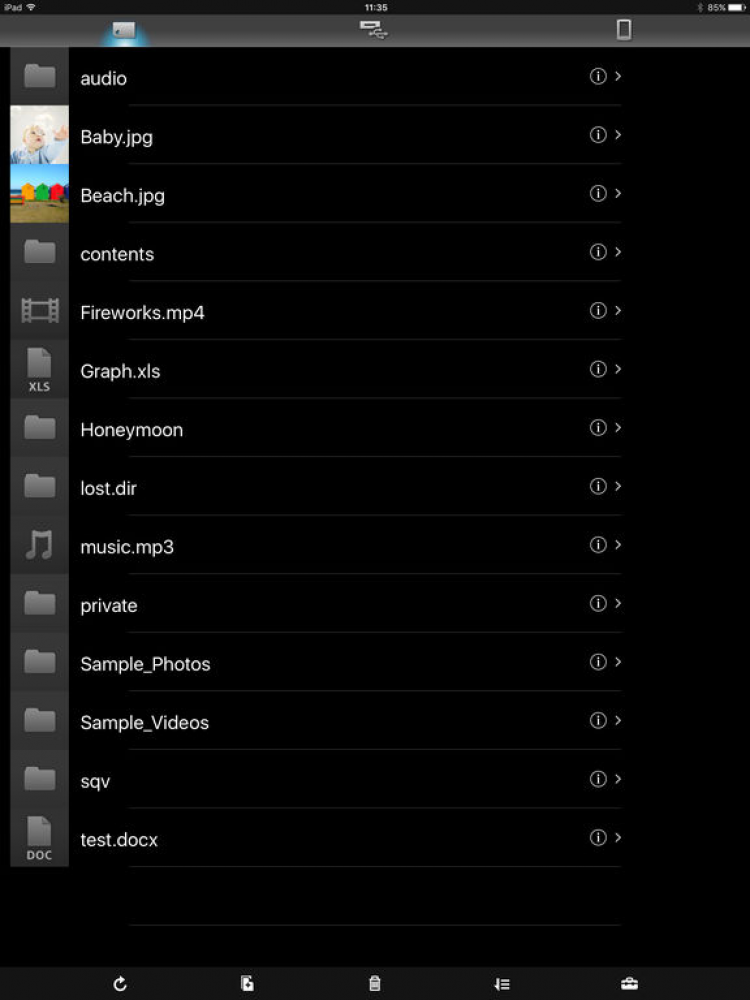Refresh the file list
Viewport: 750px width, 1000px height.
120,984
